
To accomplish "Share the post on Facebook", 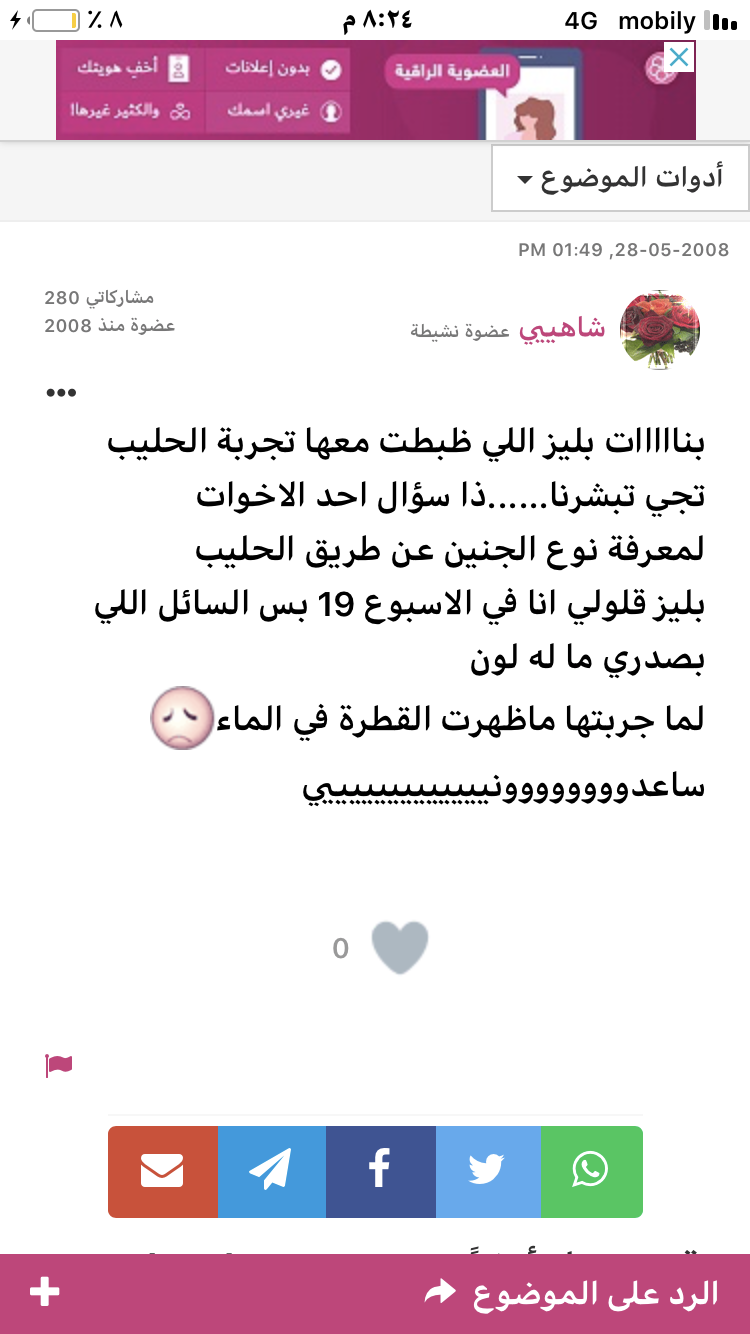I will (x=380, y=1171).
